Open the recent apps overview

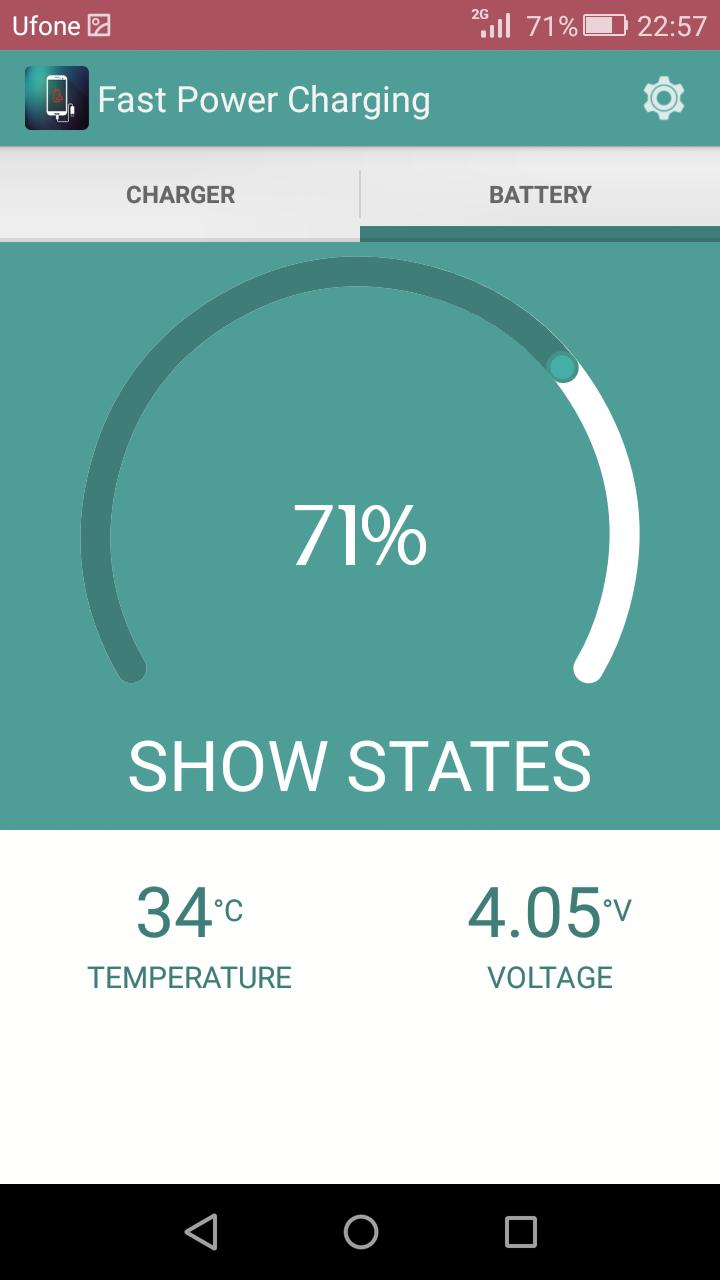pyautogui.click(x=520, y=1232)
